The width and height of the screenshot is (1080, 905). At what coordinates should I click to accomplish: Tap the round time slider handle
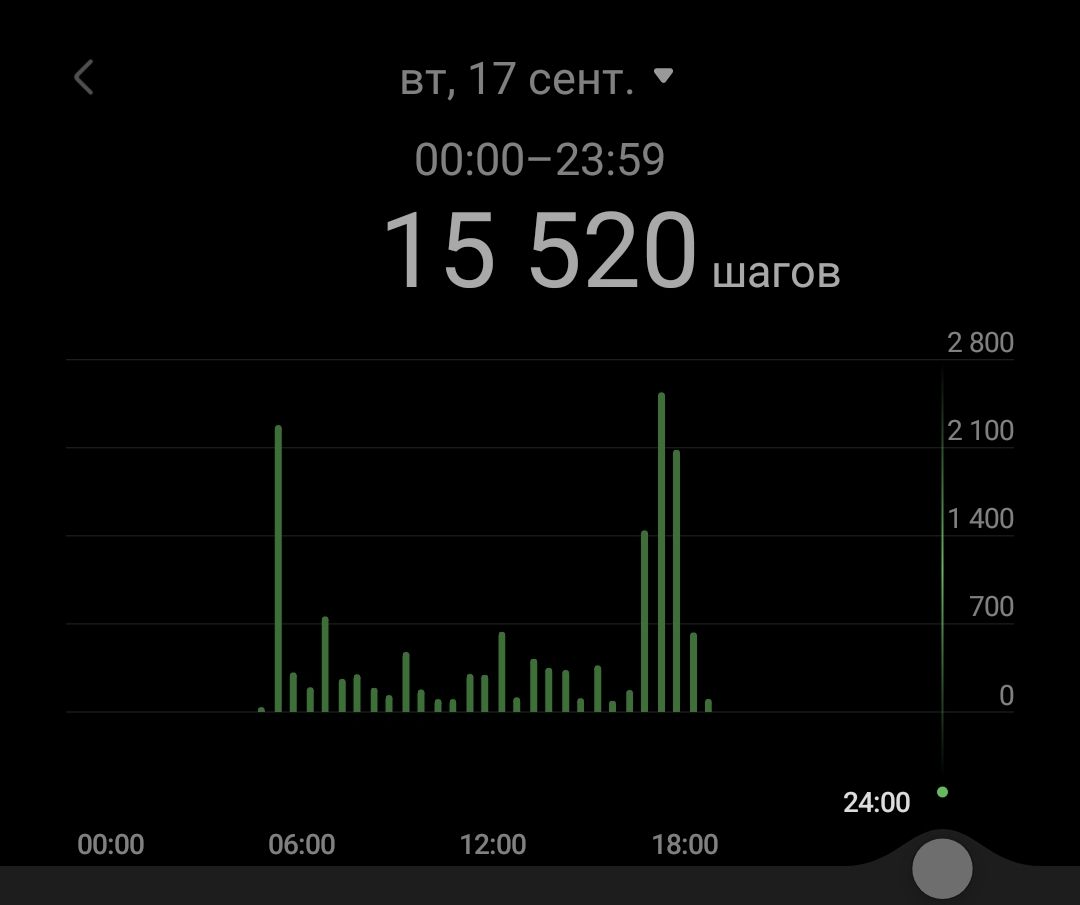point(942,868)
